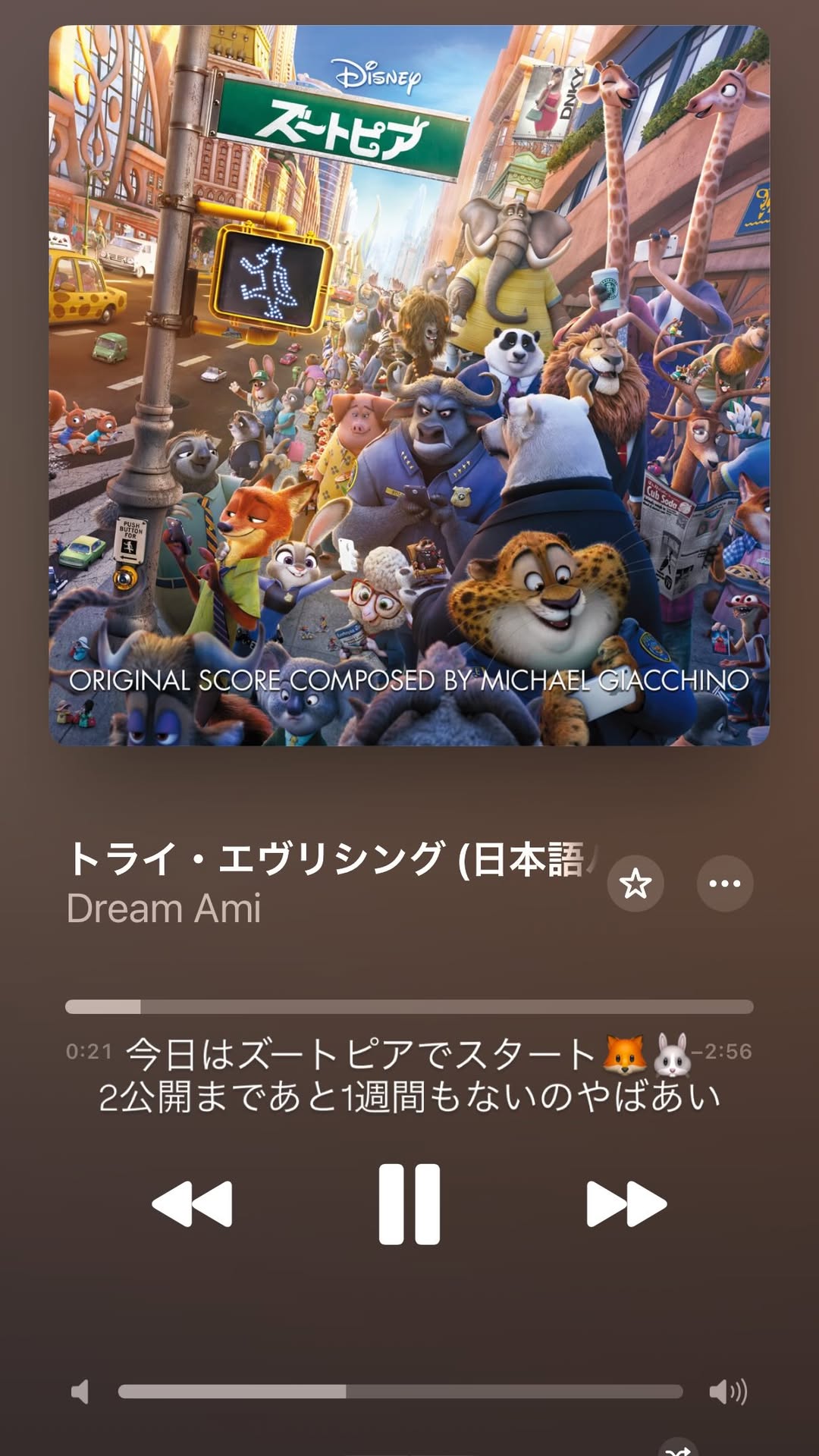Pause the current track
This screenshot has height=1456, width=819.
pyautogui.click(x=409, y=1204)
